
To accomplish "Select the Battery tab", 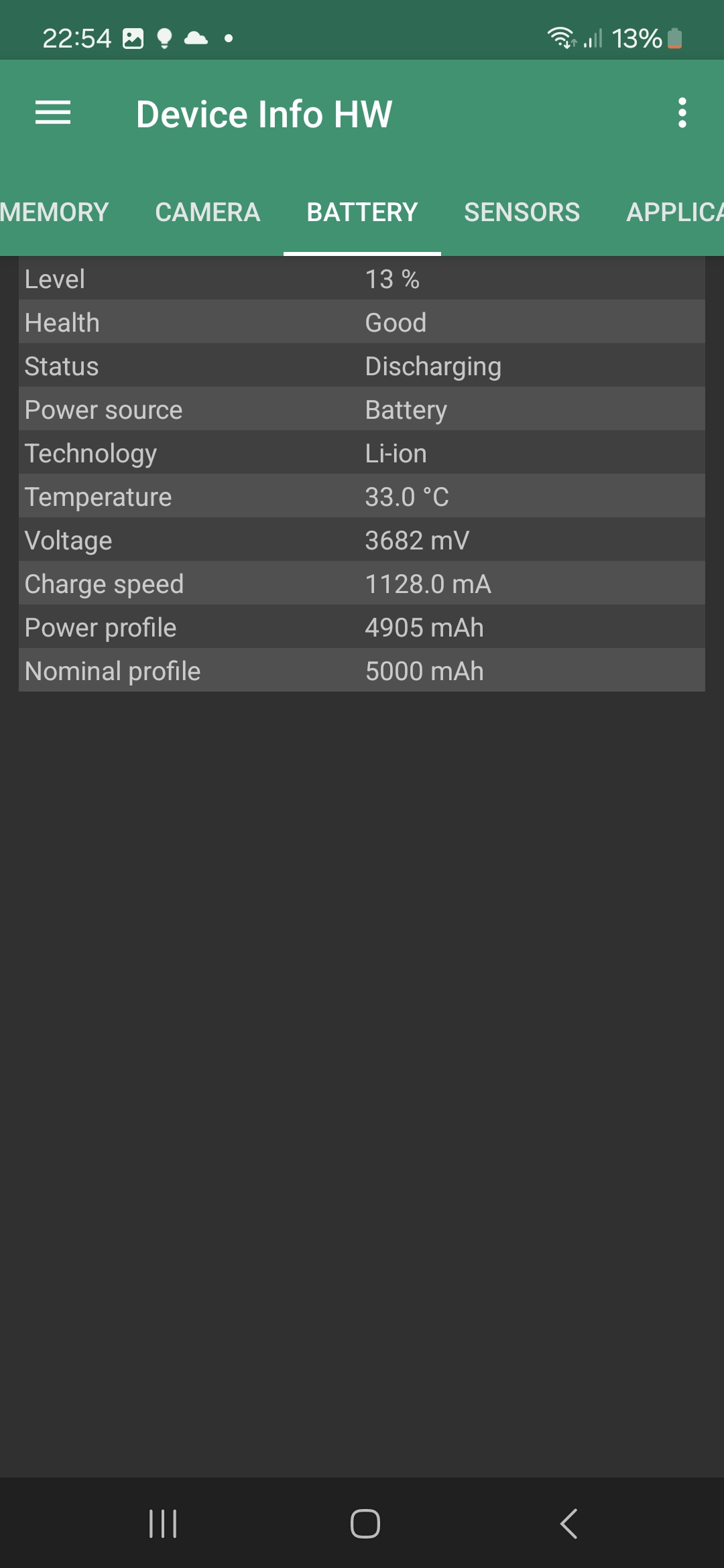I will pos(362,212).
